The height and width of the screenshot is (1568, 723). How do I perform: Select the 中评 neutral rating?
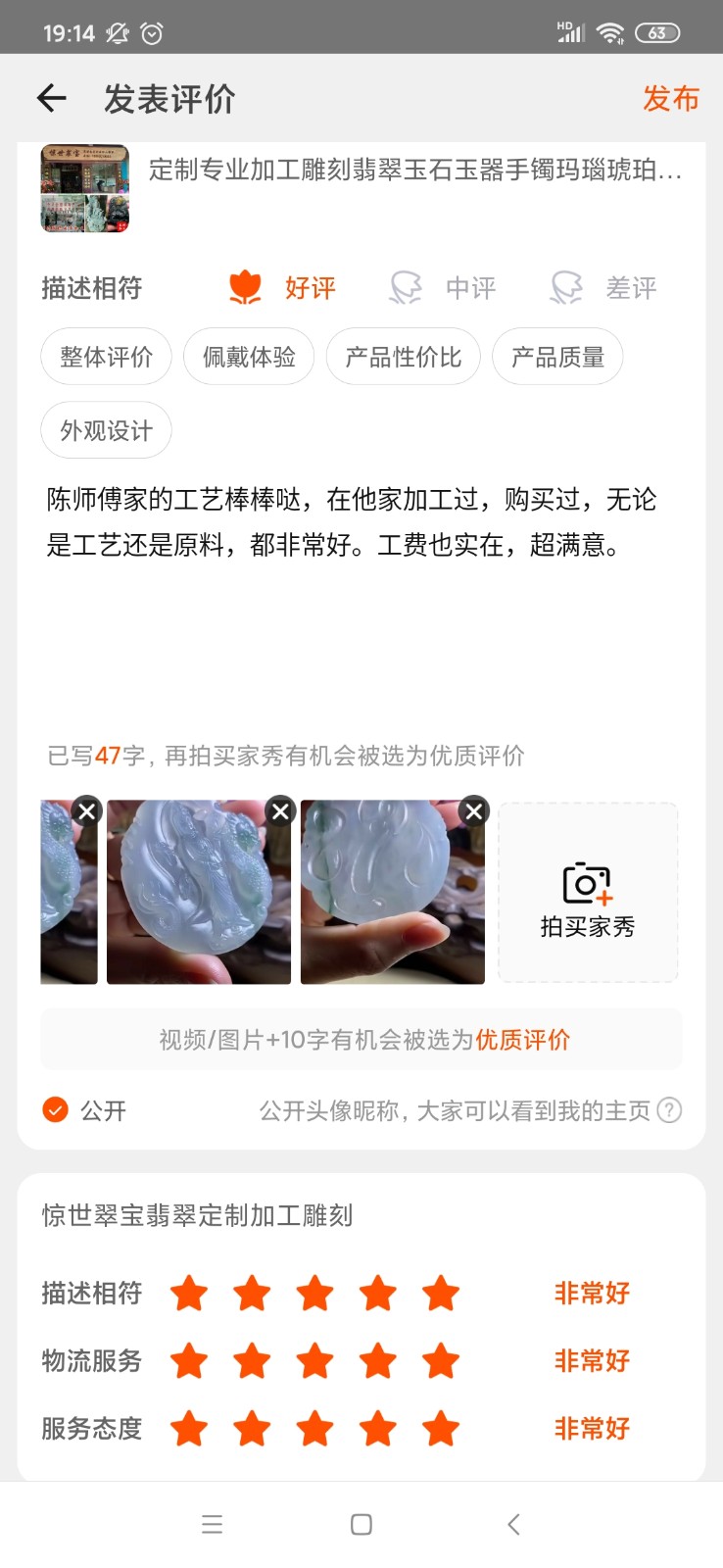(x=444, y=288)
